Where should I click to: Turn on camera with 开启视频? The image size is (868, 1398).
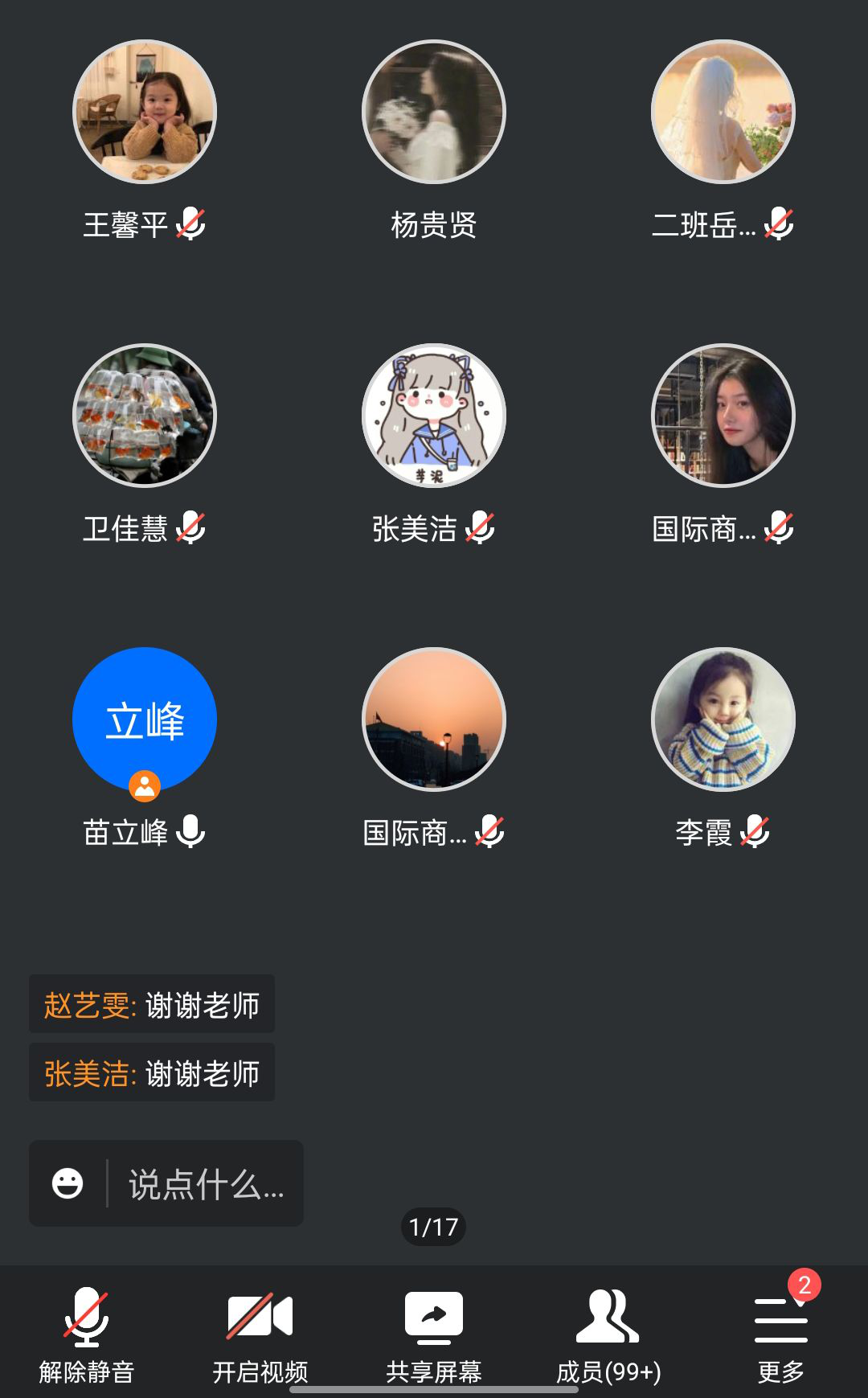(x=260, y=1334)
